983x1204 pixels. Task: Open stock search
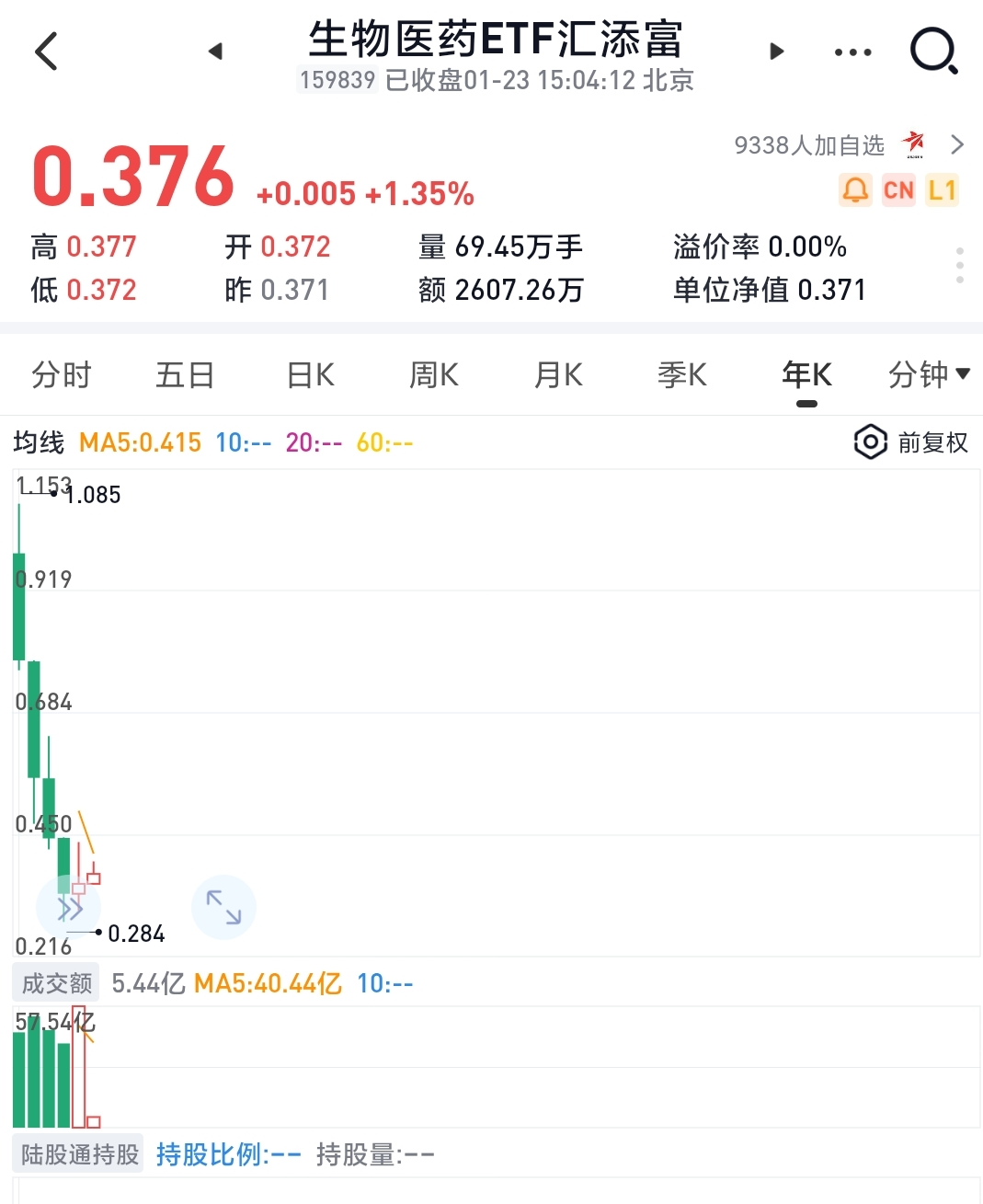(x=933, y=52)
